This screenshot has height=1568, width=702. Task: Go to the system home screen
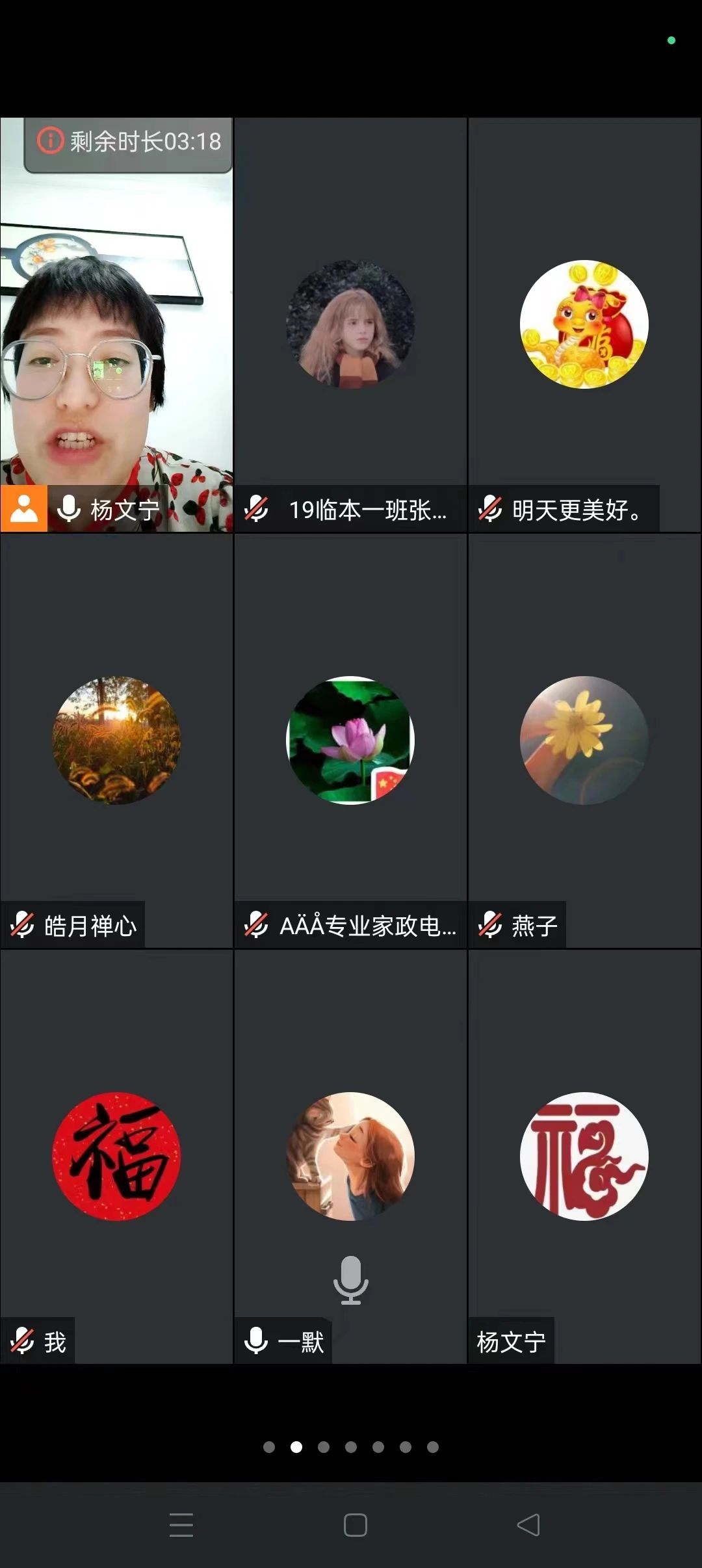355,1524
